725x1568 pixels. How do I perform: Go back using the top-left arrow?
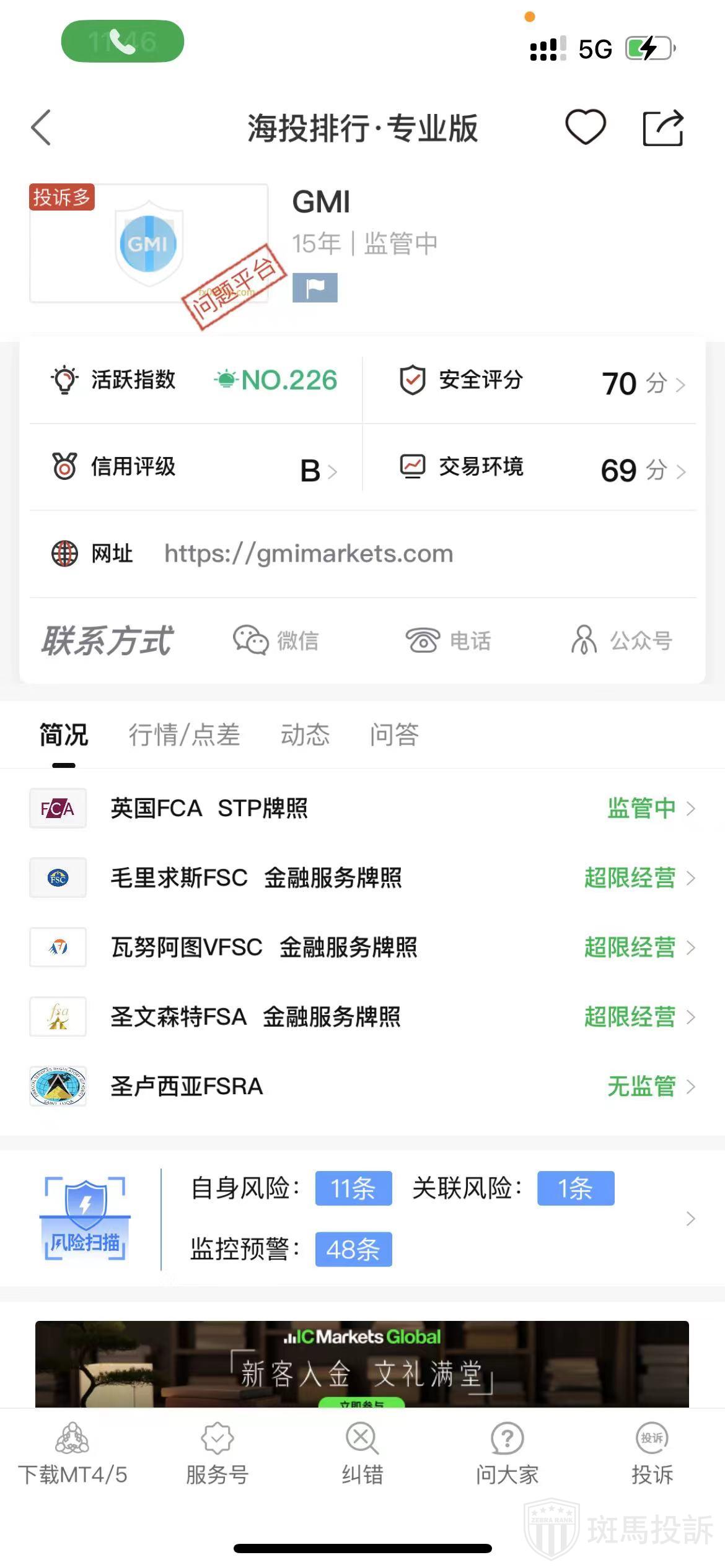tap(41, 128)
